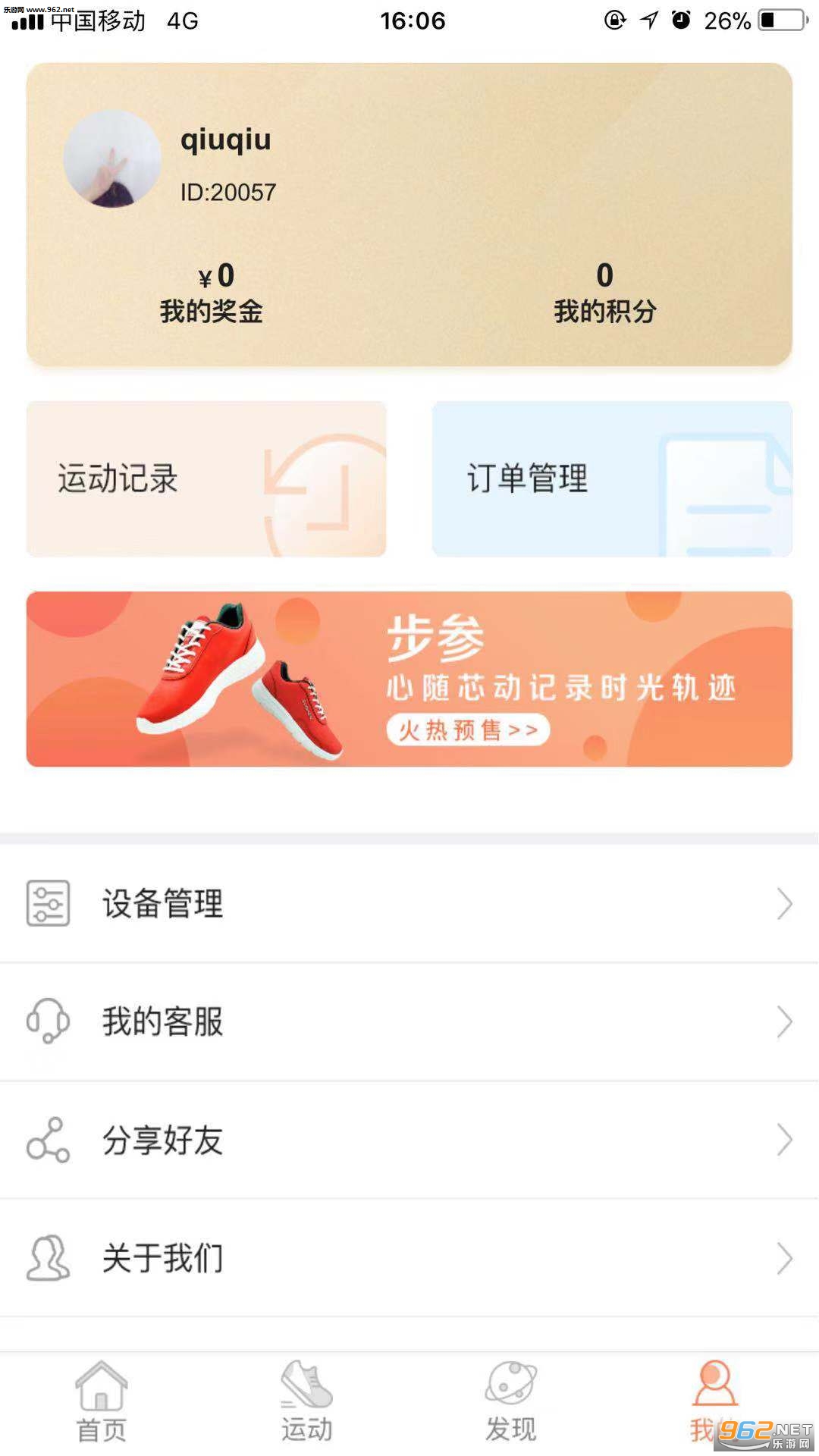The width and height of the screenshot is (819, 1456).
Task: Open 我的客服 support row
Action: click(x=409, y=1022)
